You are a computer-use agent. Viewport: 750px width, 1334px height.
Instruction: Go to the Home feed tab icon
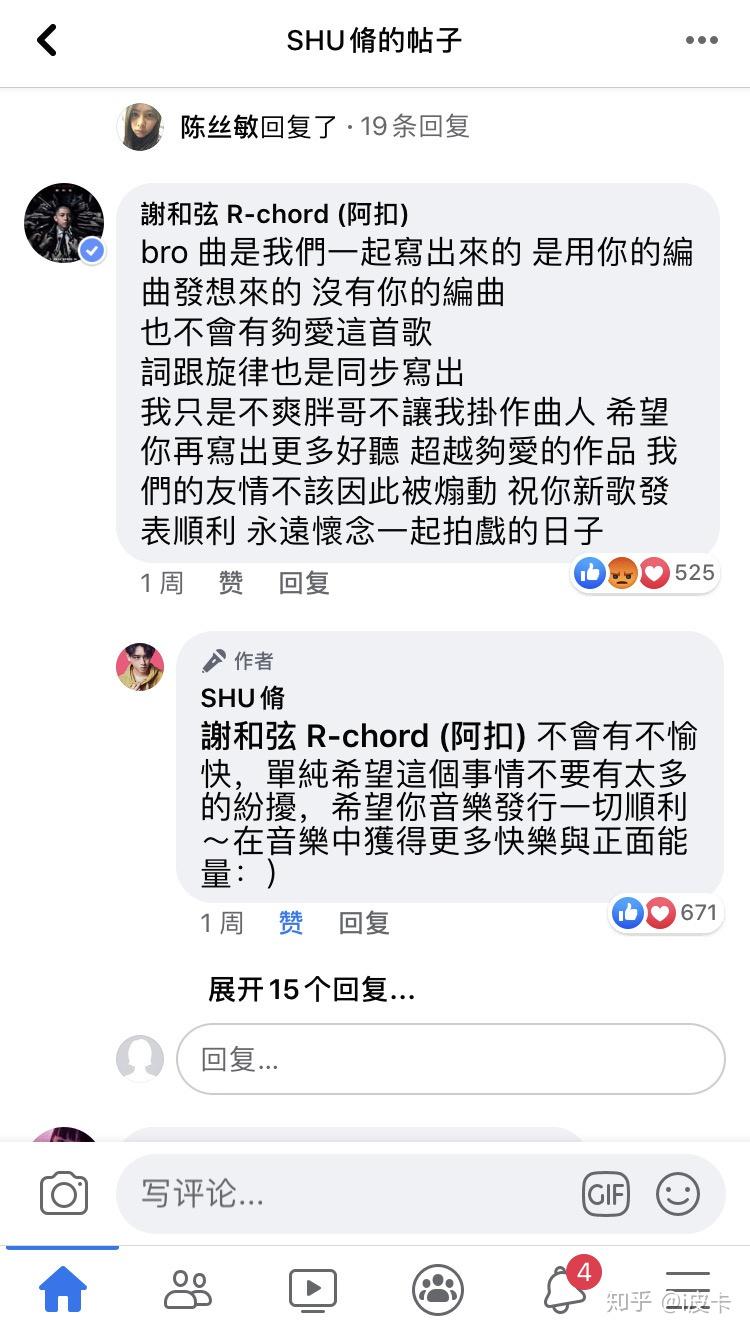(63, 1292)
